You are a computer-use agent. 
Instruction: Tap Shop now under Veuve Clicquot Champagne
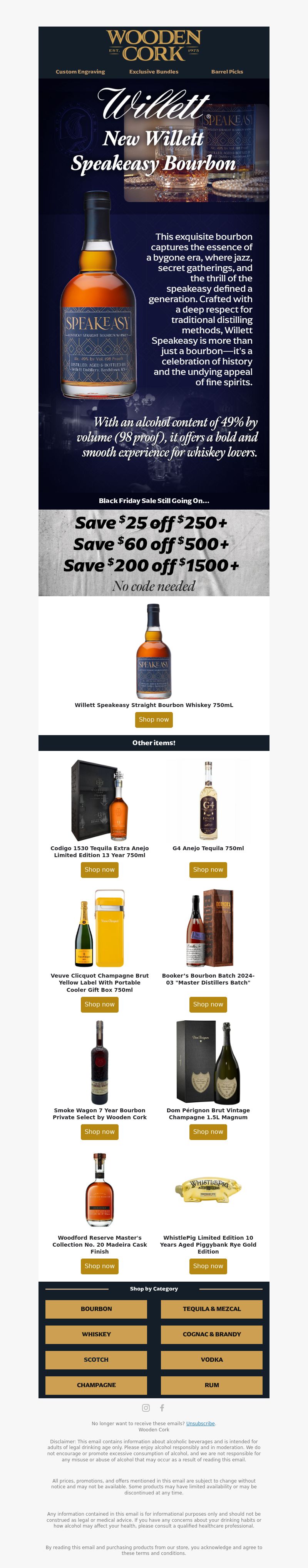(100, 1004)
